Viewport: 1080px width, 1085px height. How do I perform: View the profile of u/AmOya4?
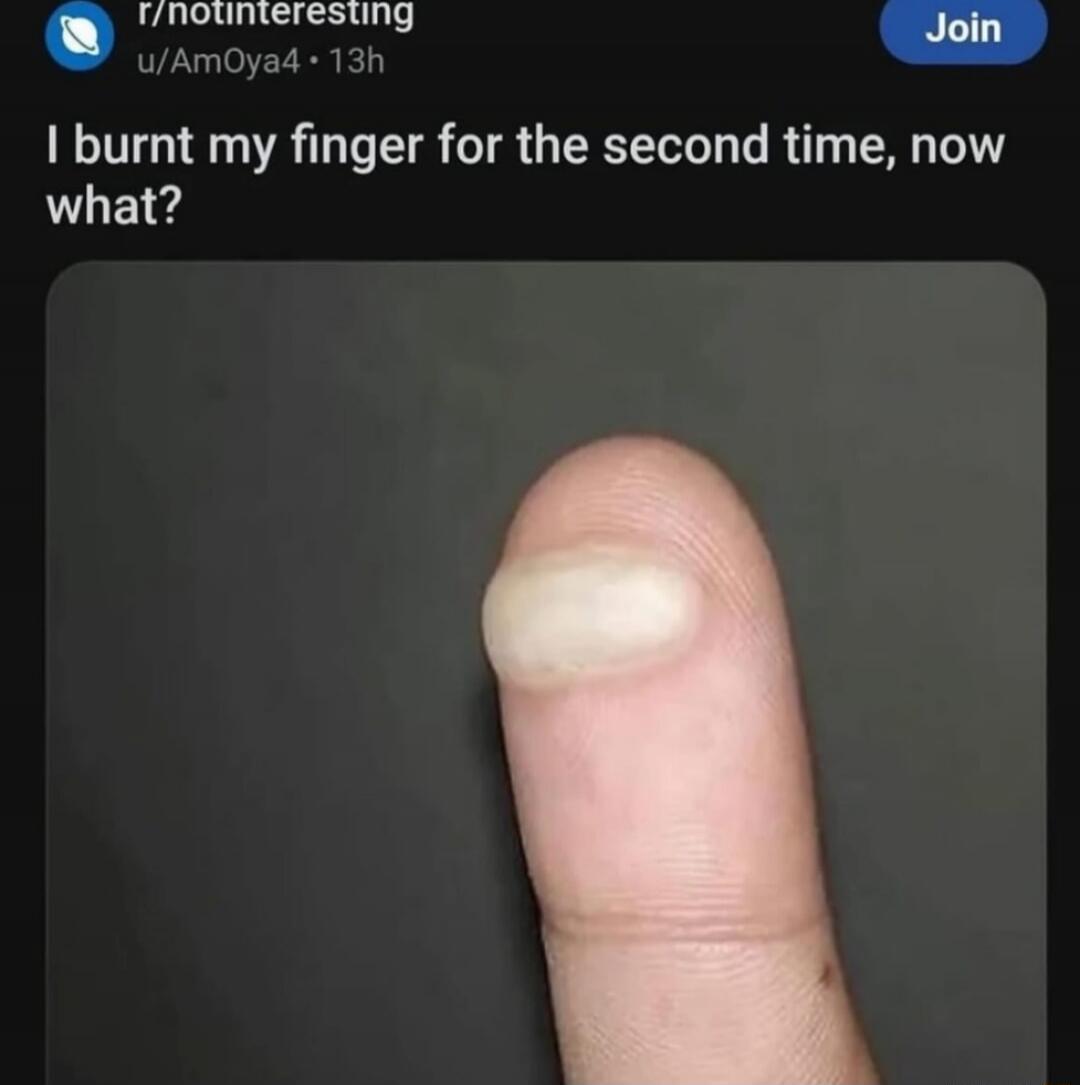point(217,63)
